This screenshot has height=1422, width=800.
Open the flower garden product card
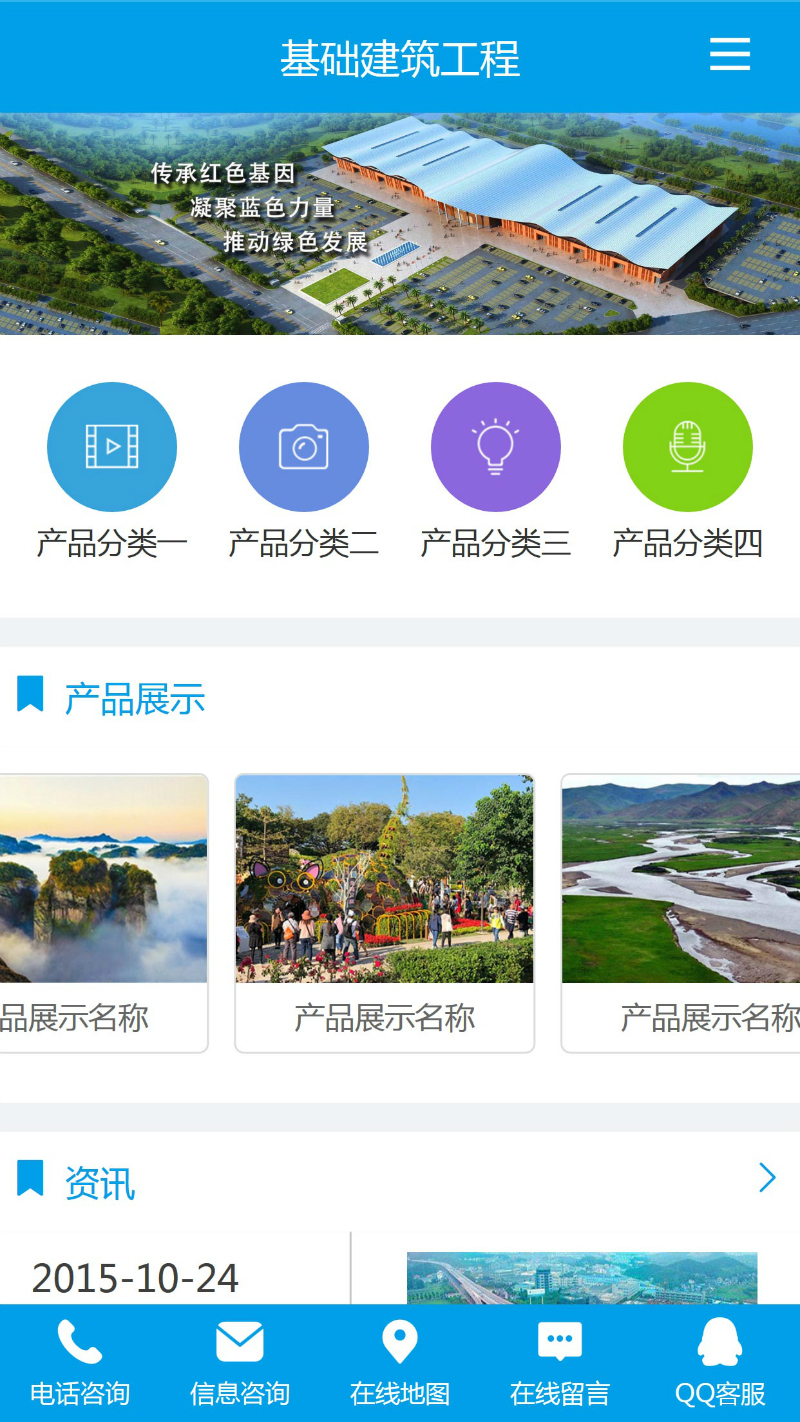click(384, 912)
